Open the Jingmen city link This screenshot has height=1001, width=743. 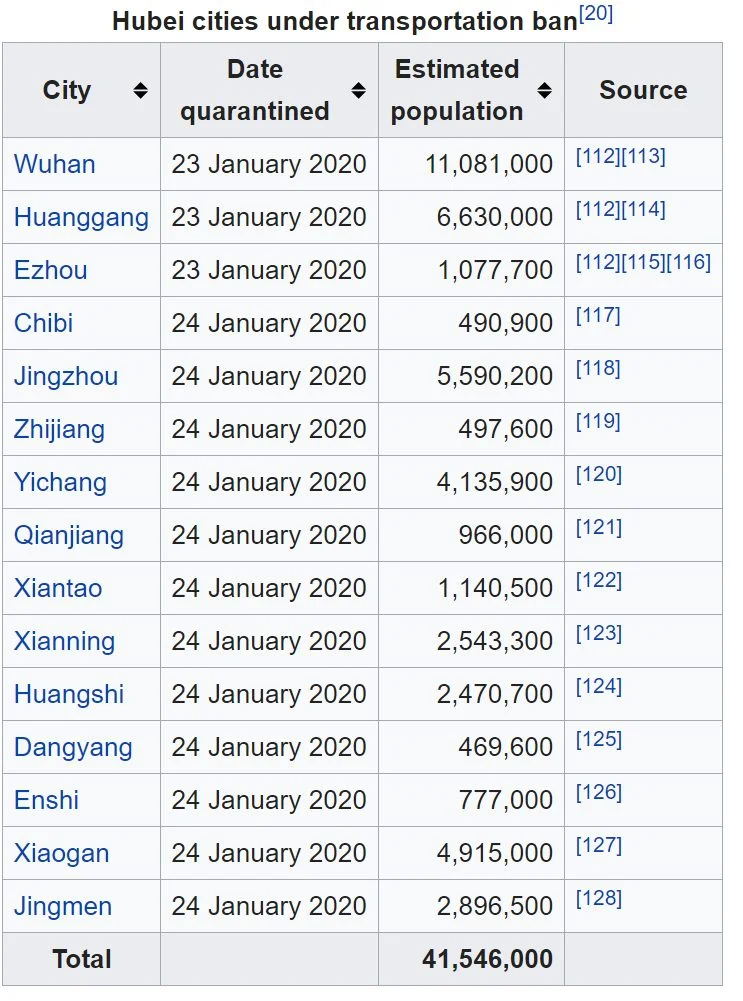pyautogui.click(x=63, y=906)
